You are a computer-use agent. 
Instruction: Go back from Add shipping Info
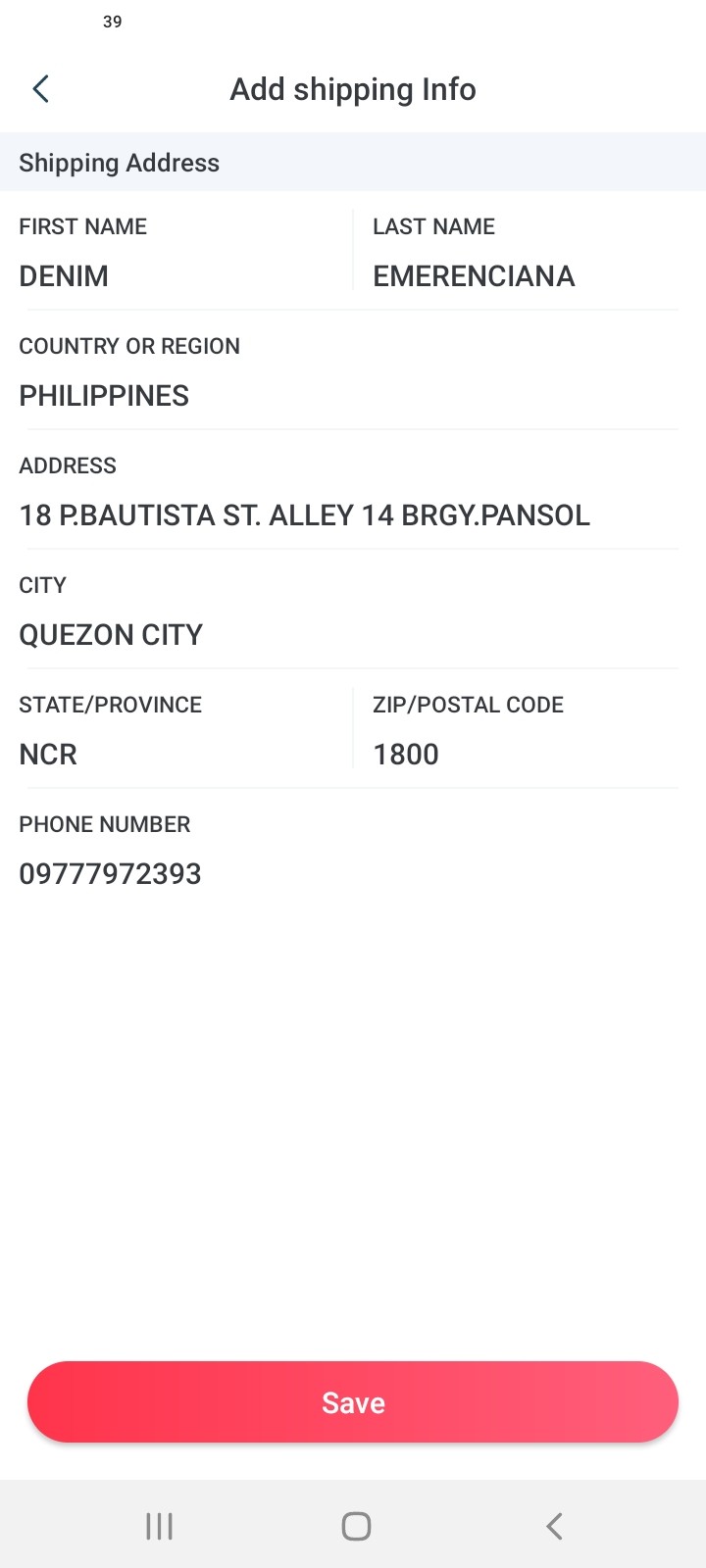point(41,89)
